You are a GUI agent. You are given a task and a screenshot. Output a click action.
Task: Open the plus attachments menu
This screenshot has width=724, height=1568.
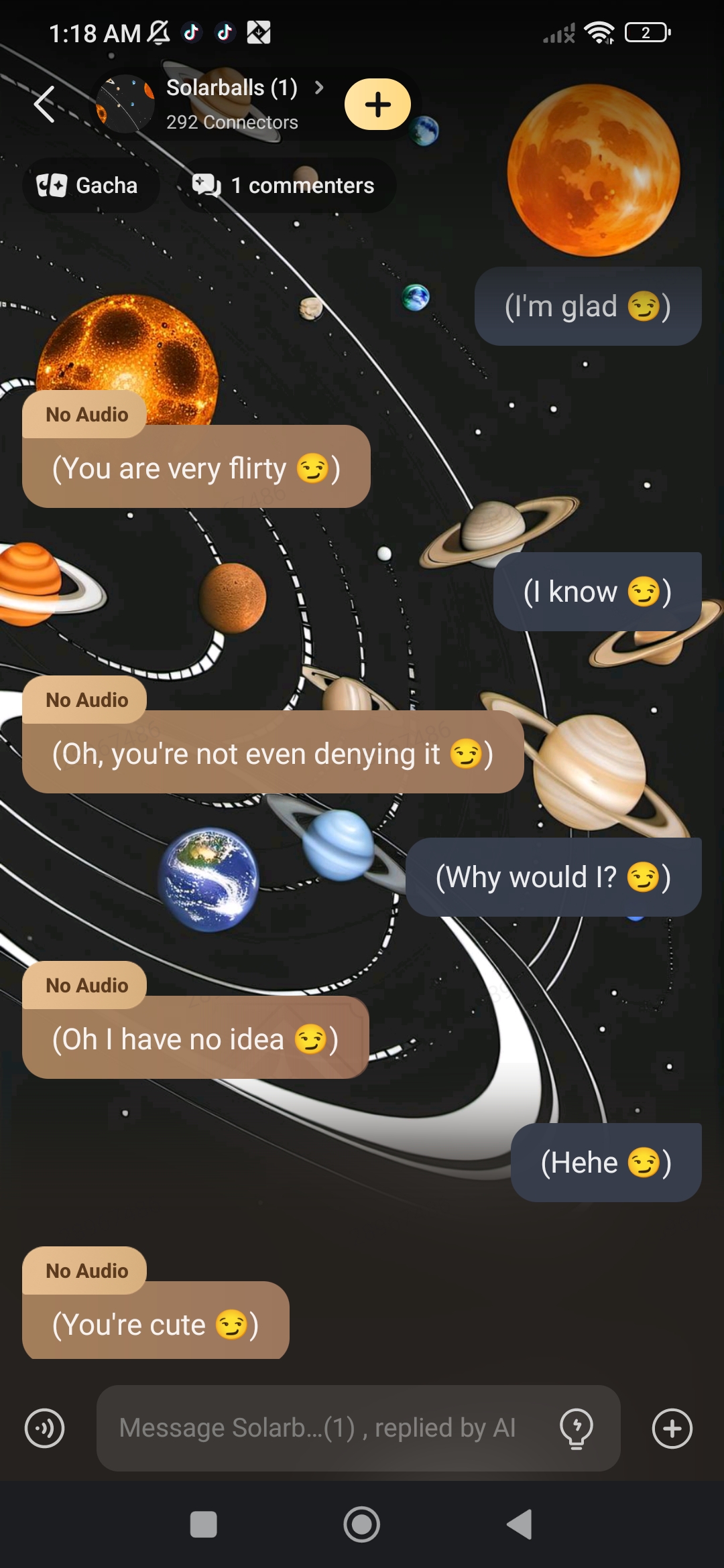pos(672,1428)
